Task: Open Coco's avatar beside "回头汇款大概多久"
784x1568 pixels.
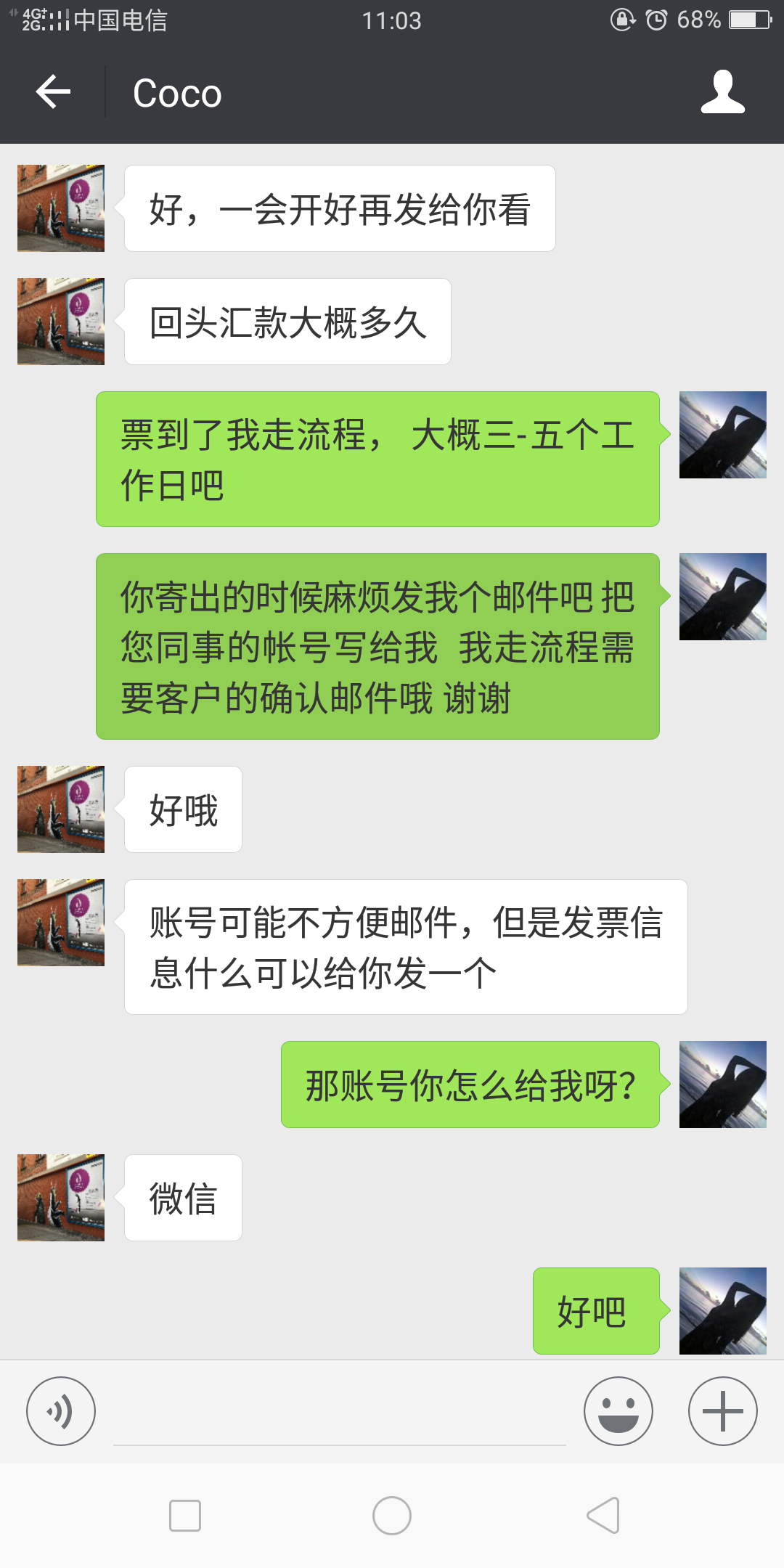Action: [61, 322]
